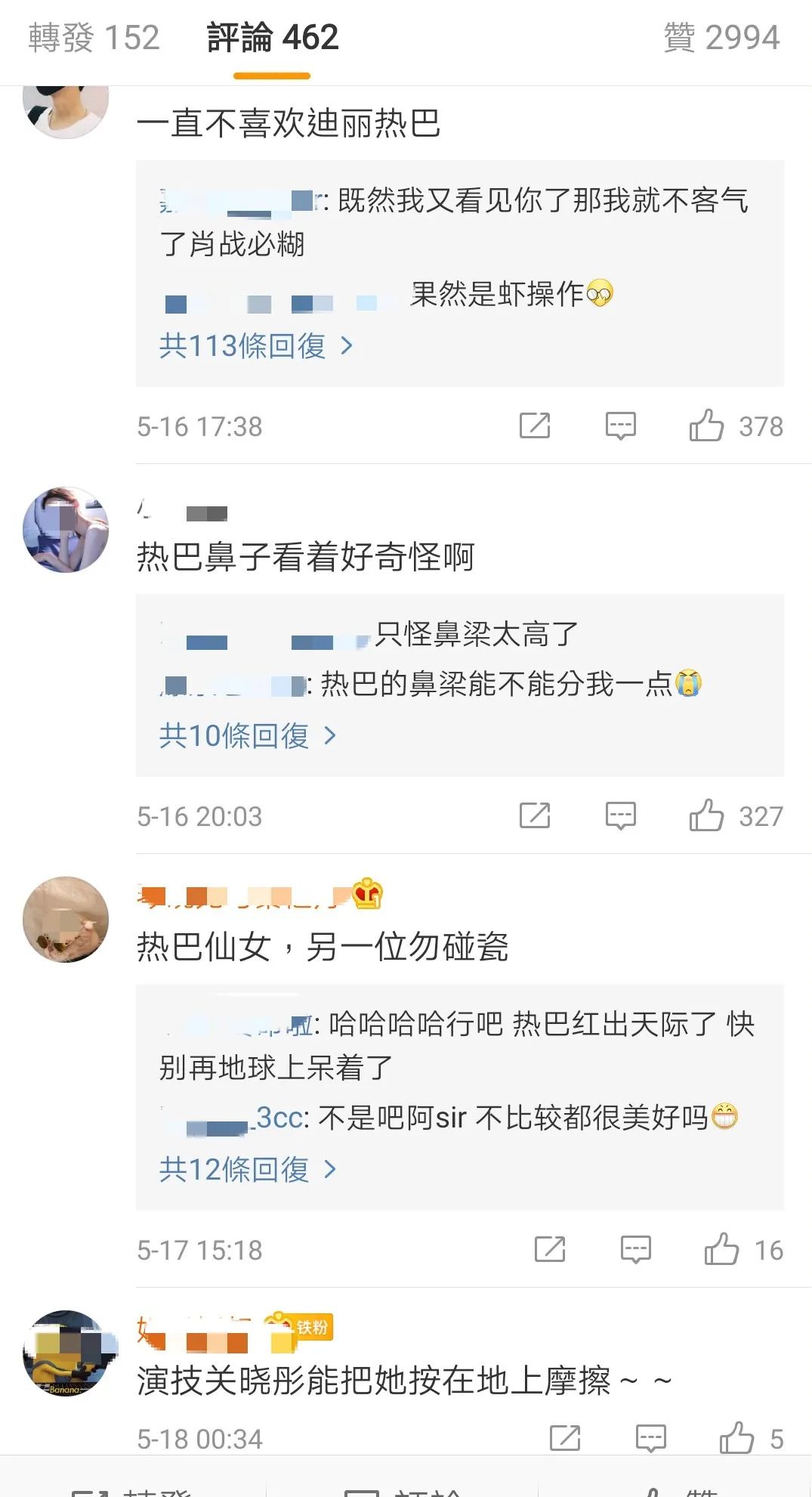Reply to the comment posted 5-16 20:03
The height and width of the screenshot is (1497, 812).
tap(621, 816)
